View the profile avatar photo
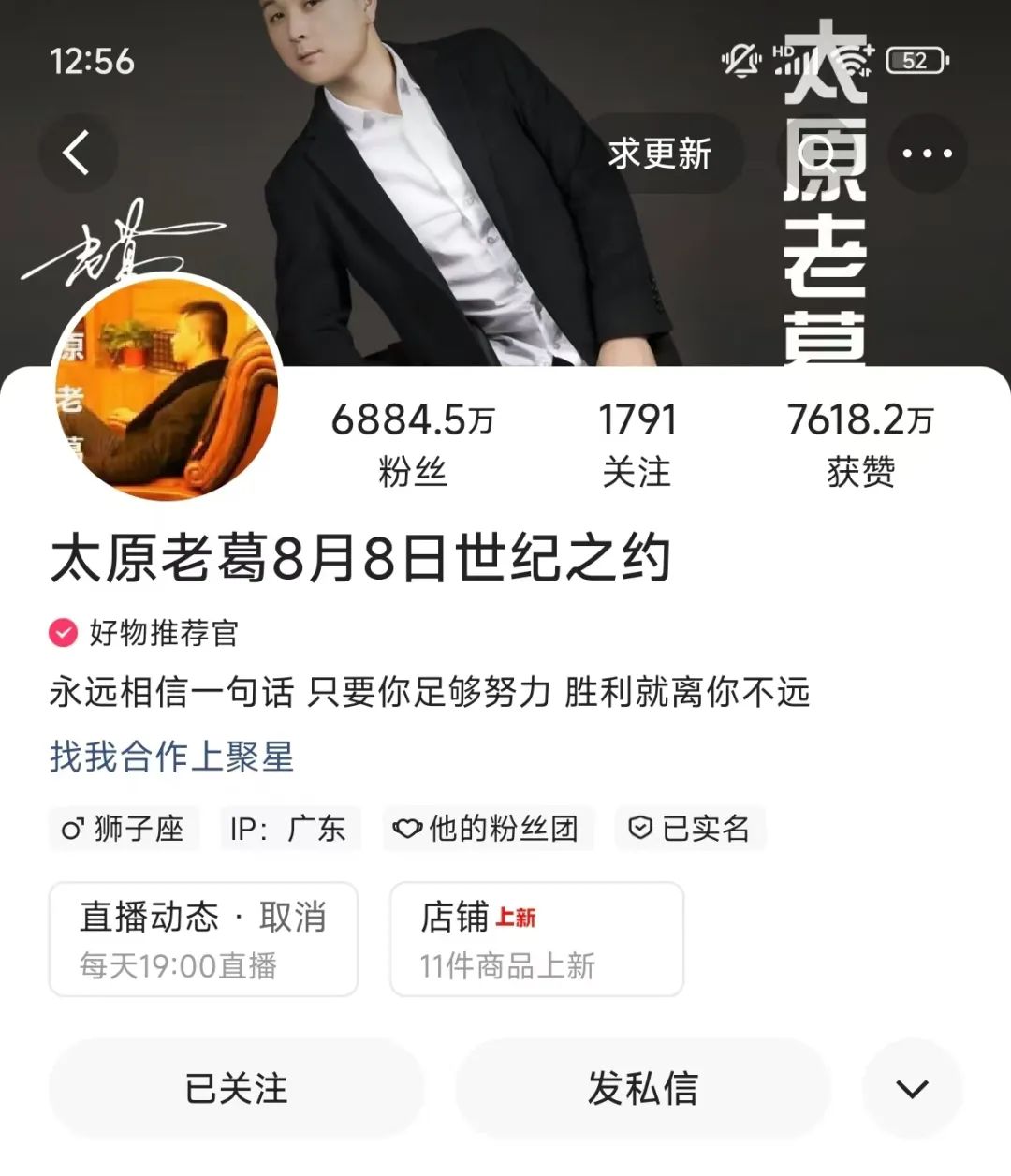This screenshot has width=1011, height=1176. coord(168,388)
